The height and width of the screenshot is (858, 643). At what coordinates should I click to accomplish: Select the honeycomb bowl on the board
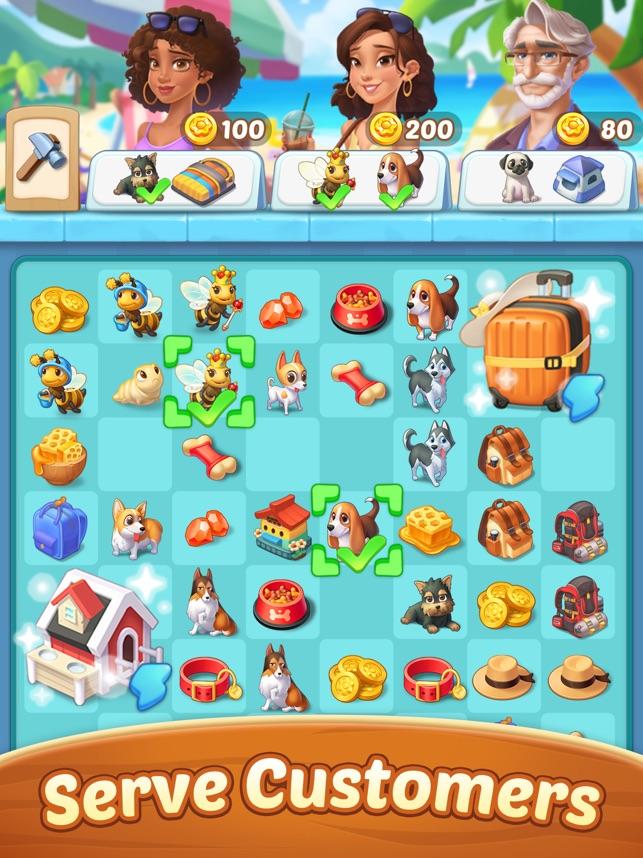click(58, 454)
